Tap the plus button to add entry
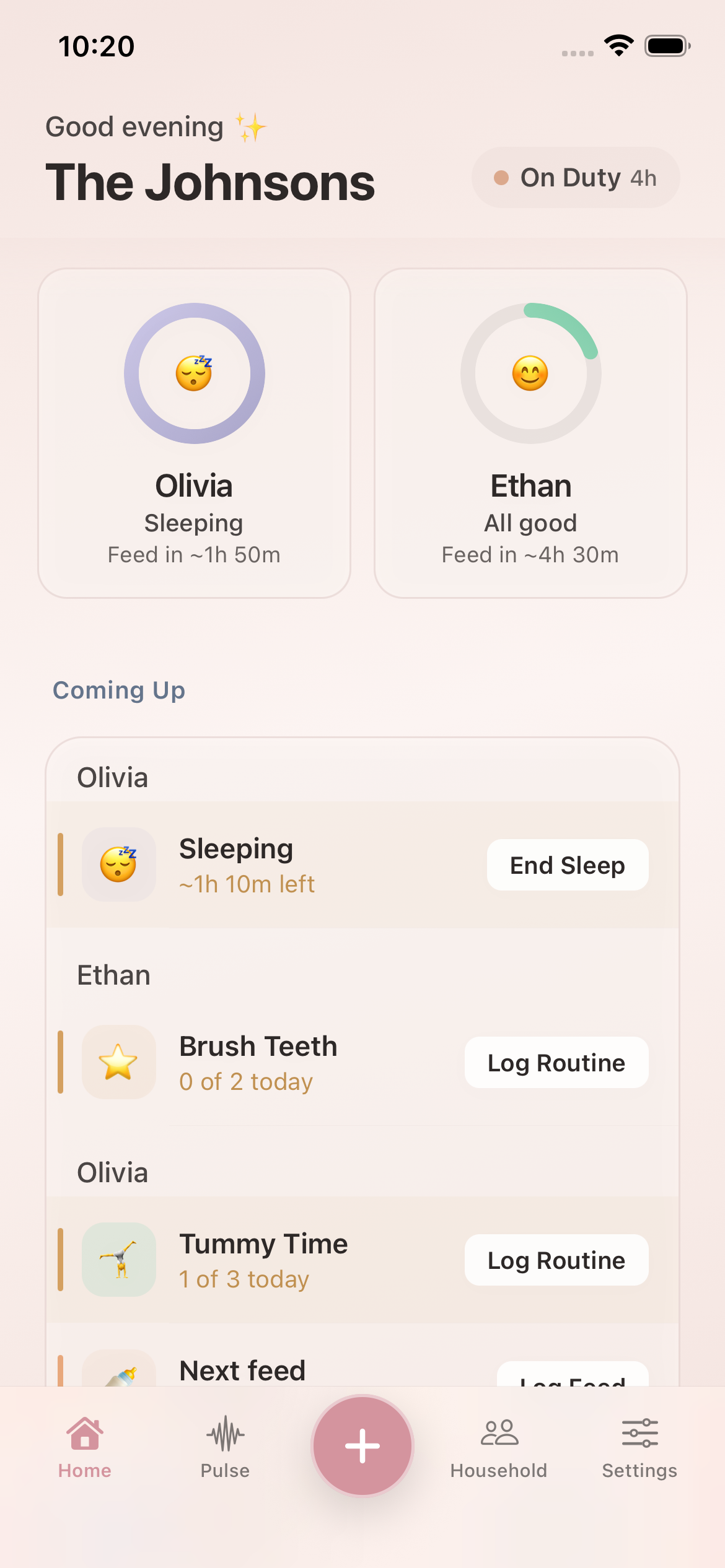 point(362,1446)
